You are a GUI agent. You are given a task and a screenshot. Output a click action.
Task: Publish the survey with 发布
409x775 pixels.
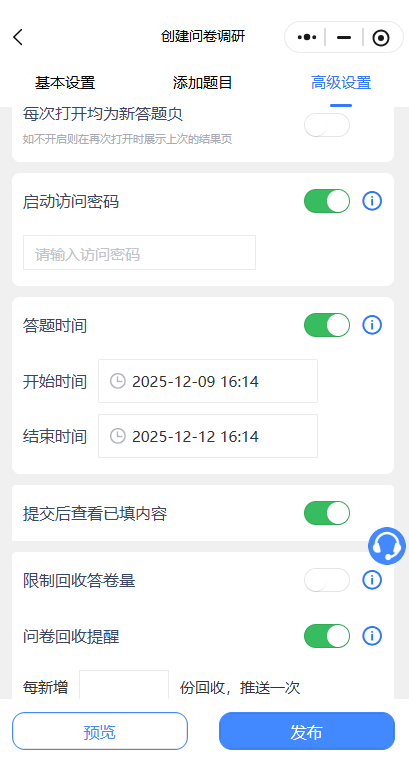tap(307, 731)
